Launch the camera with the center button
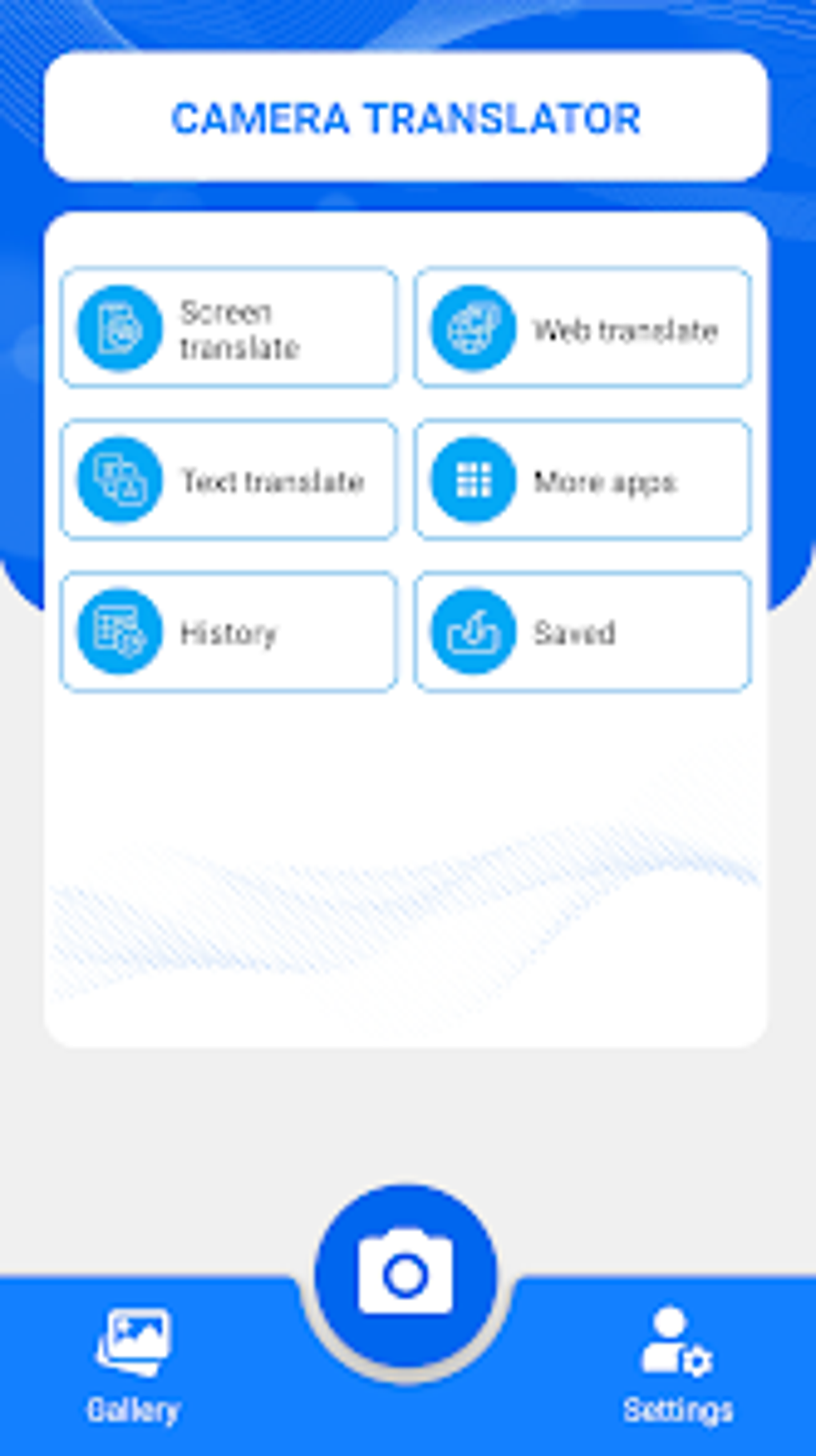Viewport: 816px width, 1456px height. coord(406,1276)
